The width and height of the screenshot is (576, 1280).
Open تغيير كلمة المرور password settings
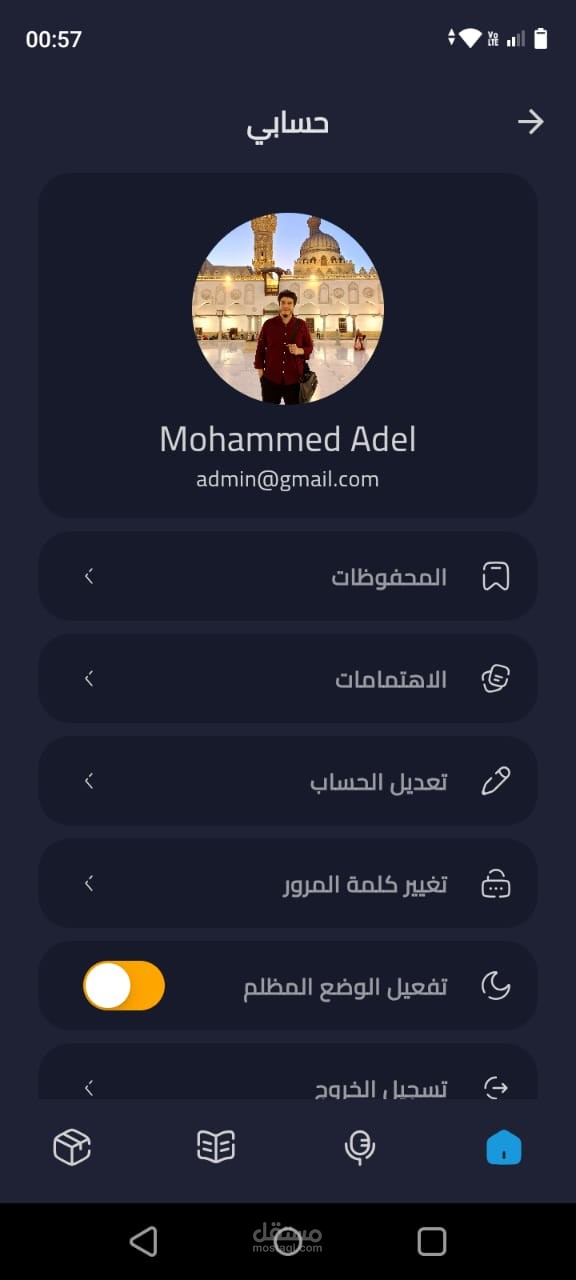coord(288,884)
